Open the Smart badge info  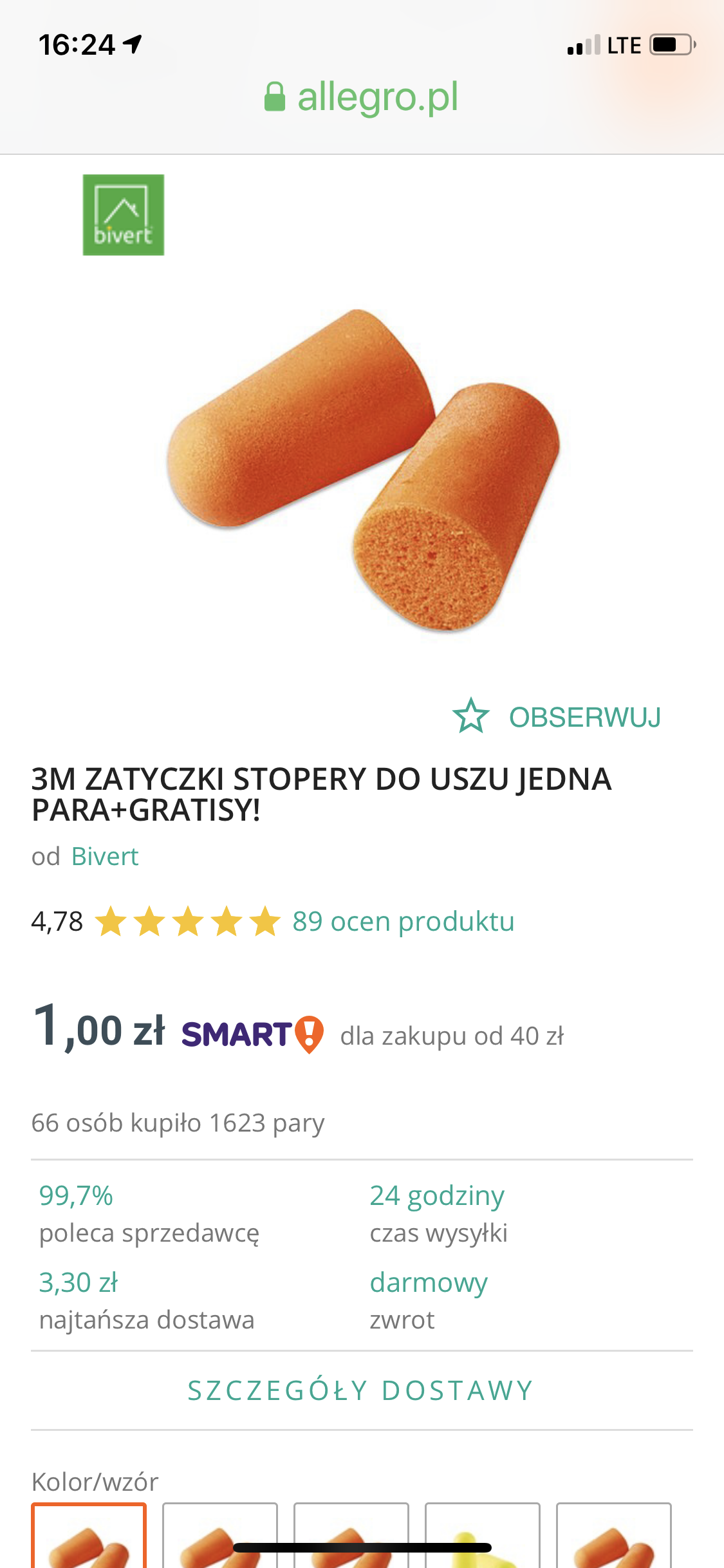click(253, 1034)
